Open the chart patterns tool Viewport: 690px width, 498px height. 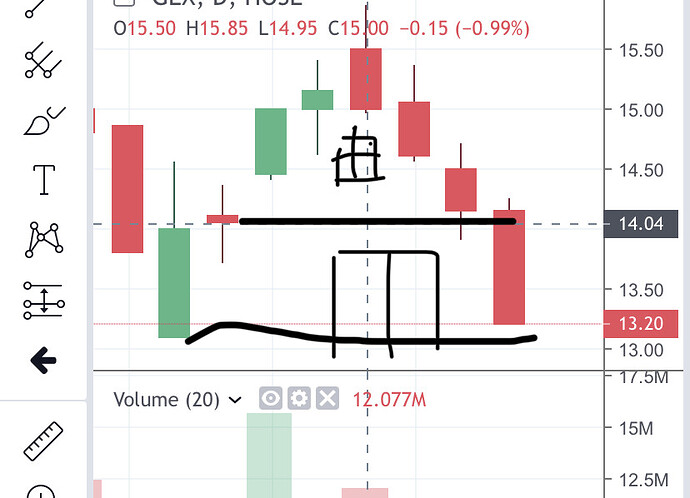point(43,240)
